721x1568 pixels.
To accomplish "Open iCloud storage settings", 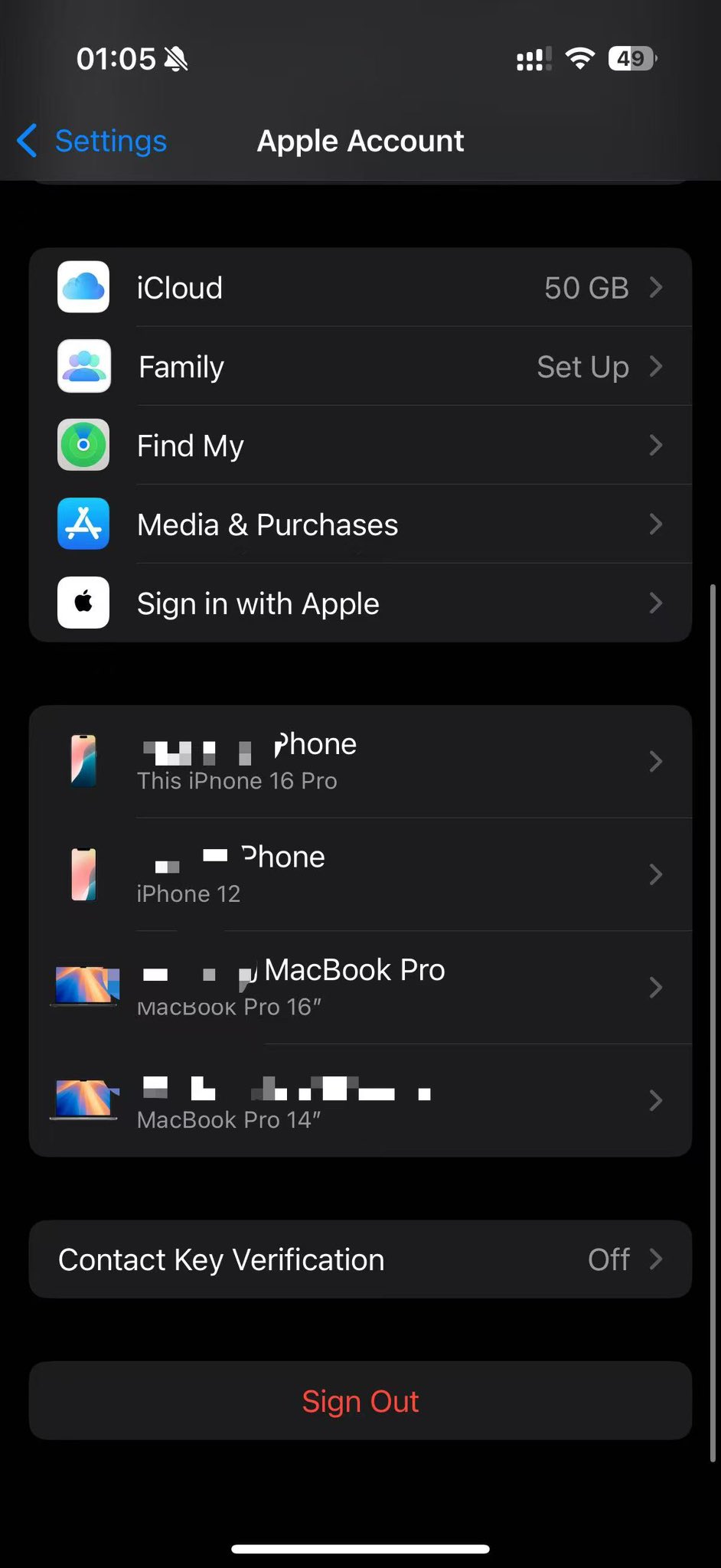I will (x=360, y=288).
